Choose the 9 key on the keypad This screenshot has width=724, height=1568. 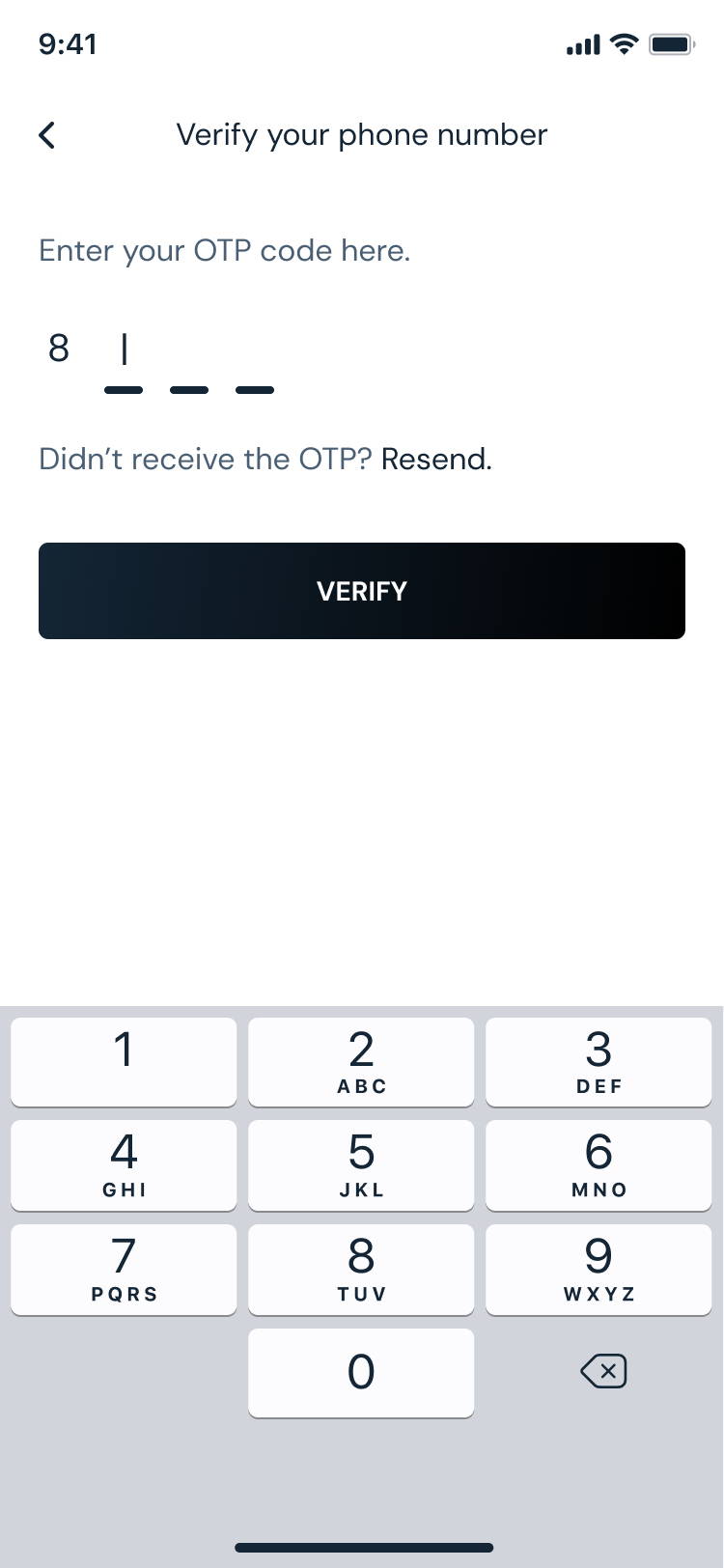pyautogui.click(x=599, y=1269)
